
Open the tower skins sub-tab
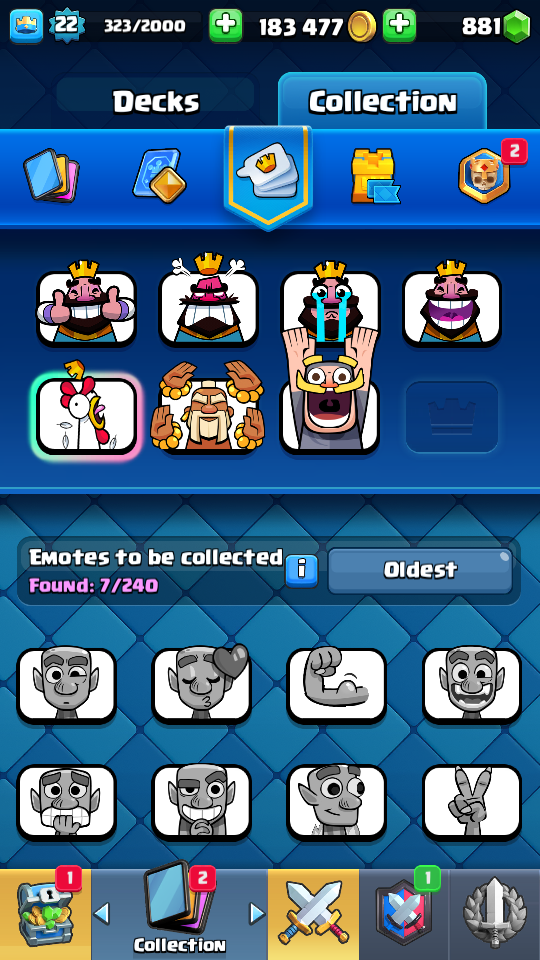[375, 176]
